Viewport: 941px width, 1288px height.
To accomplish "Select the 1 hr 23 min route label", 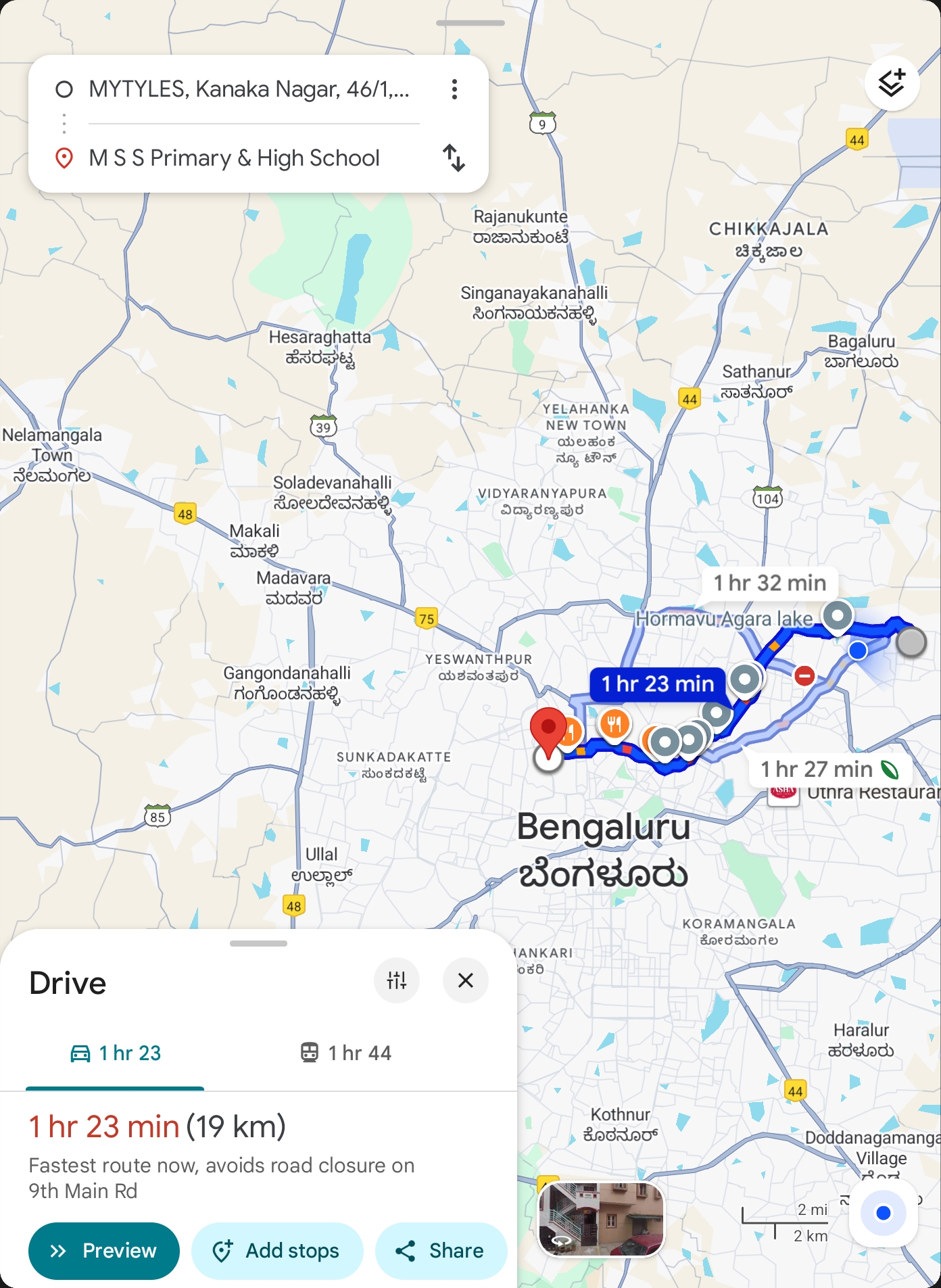I will click(658, 684).
